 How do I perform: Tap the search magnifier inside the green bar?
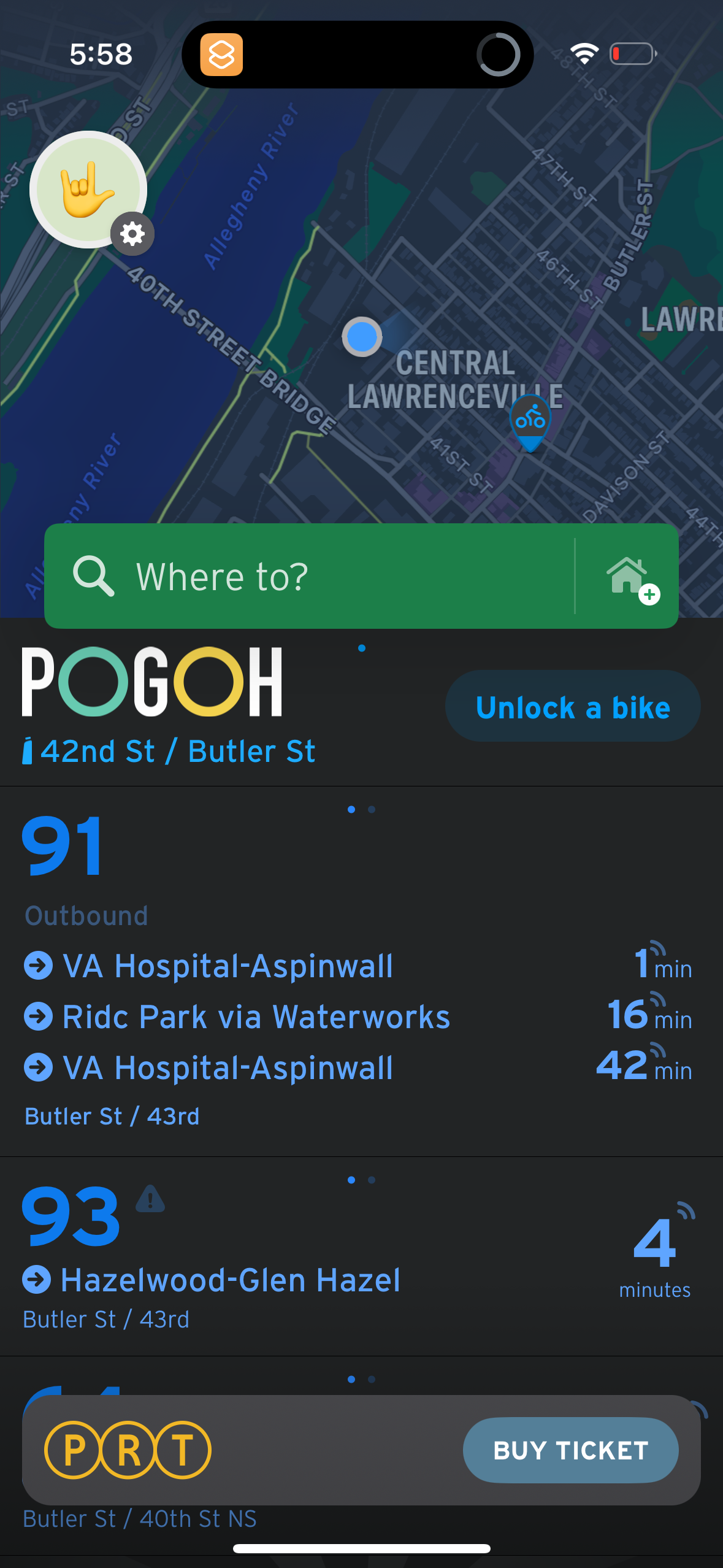(96, 575)
